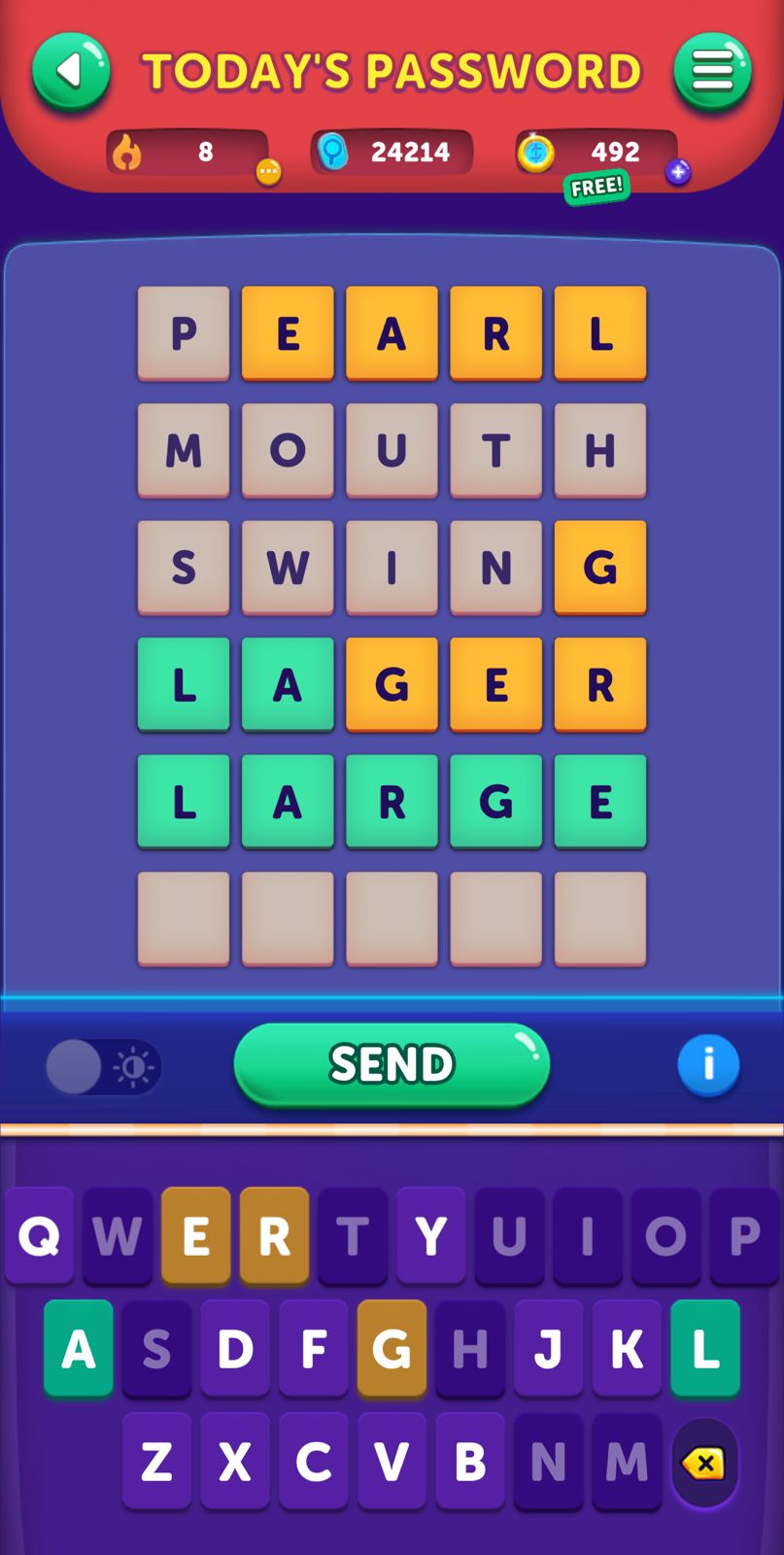This screenshot has height=1555, width=784.
Task: Click the gold coins balance
Action: click(x=591, y=152)
